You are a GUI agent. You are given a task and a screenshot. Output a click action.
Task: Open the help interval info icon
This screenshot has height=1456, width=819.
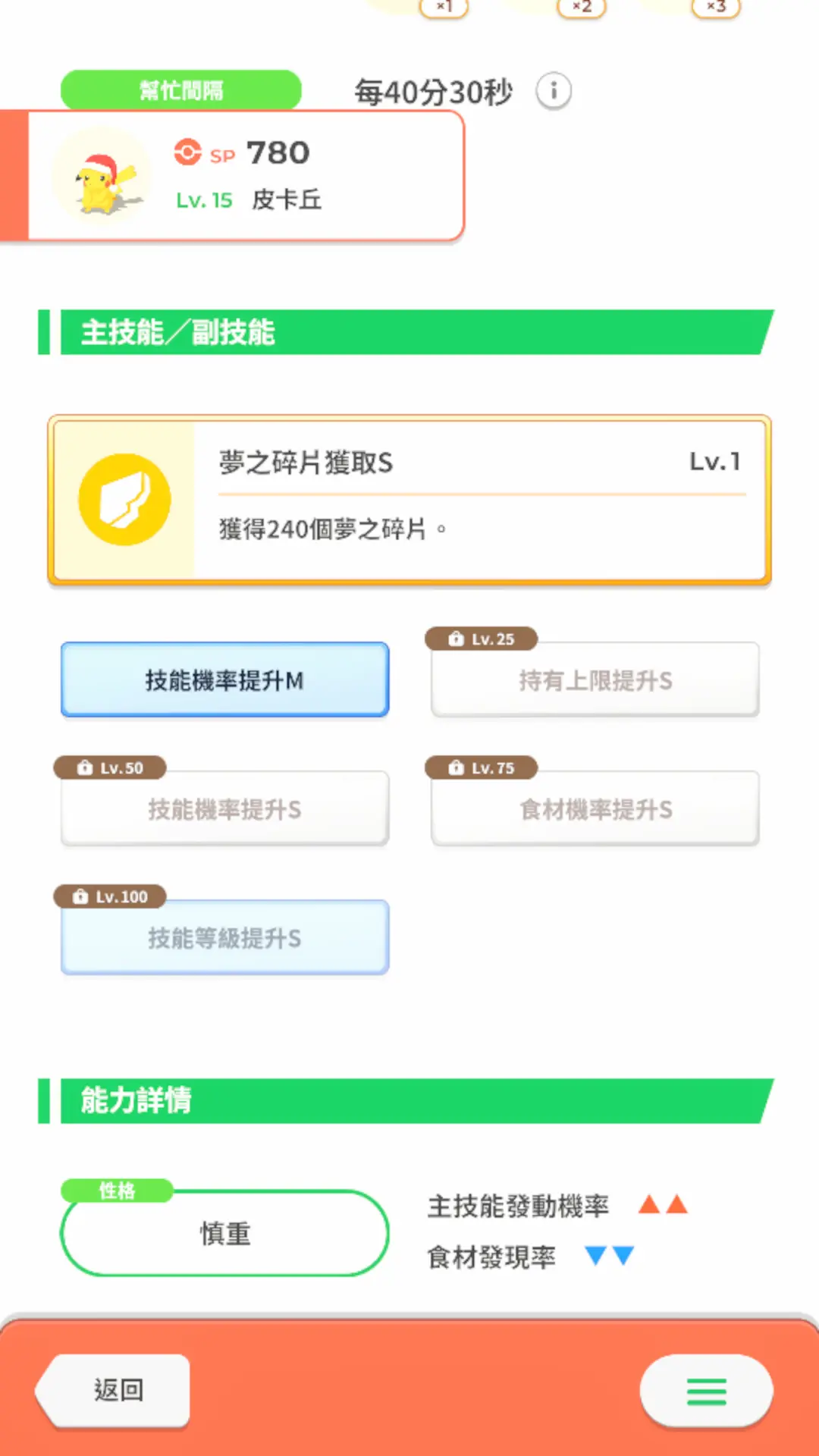(554, 92)
